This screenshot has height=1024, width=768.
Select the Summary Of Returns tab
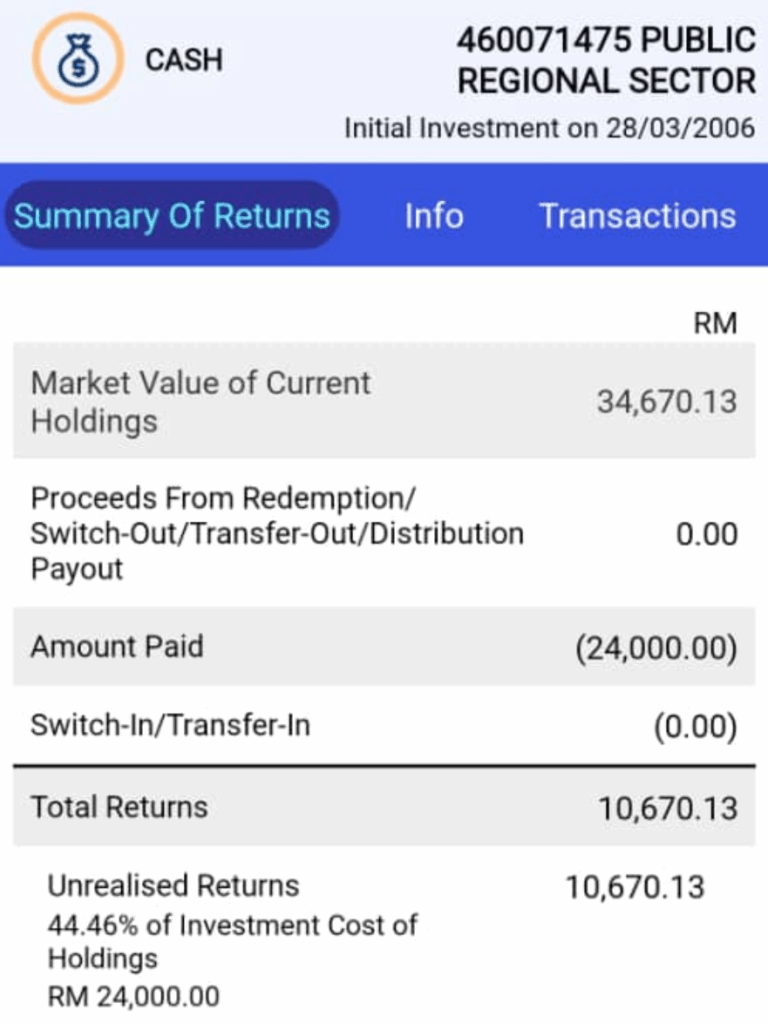pyautogui.click(x=172, y=216)
